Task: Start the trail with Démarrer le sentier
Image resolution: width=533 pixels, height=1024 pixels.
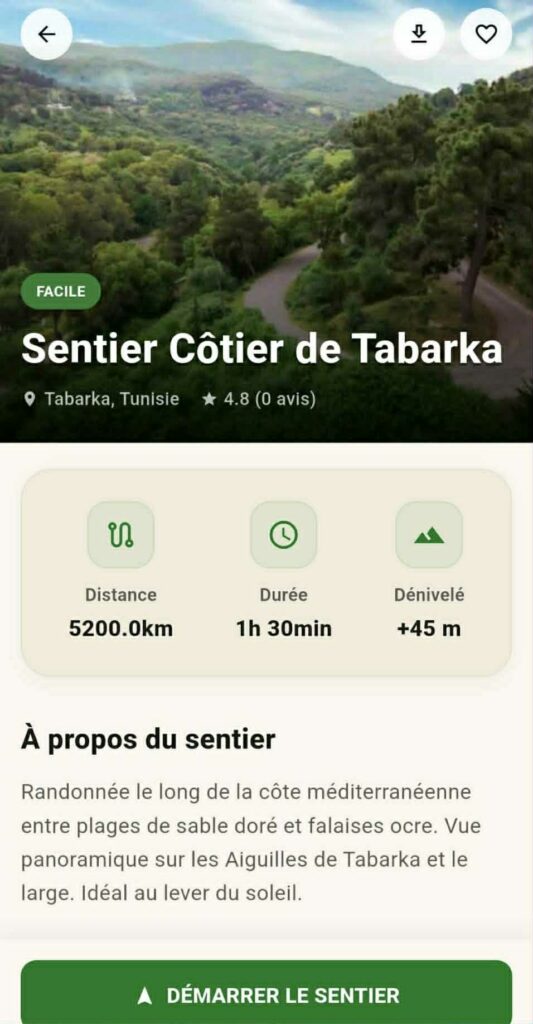Action: (266, 995)
